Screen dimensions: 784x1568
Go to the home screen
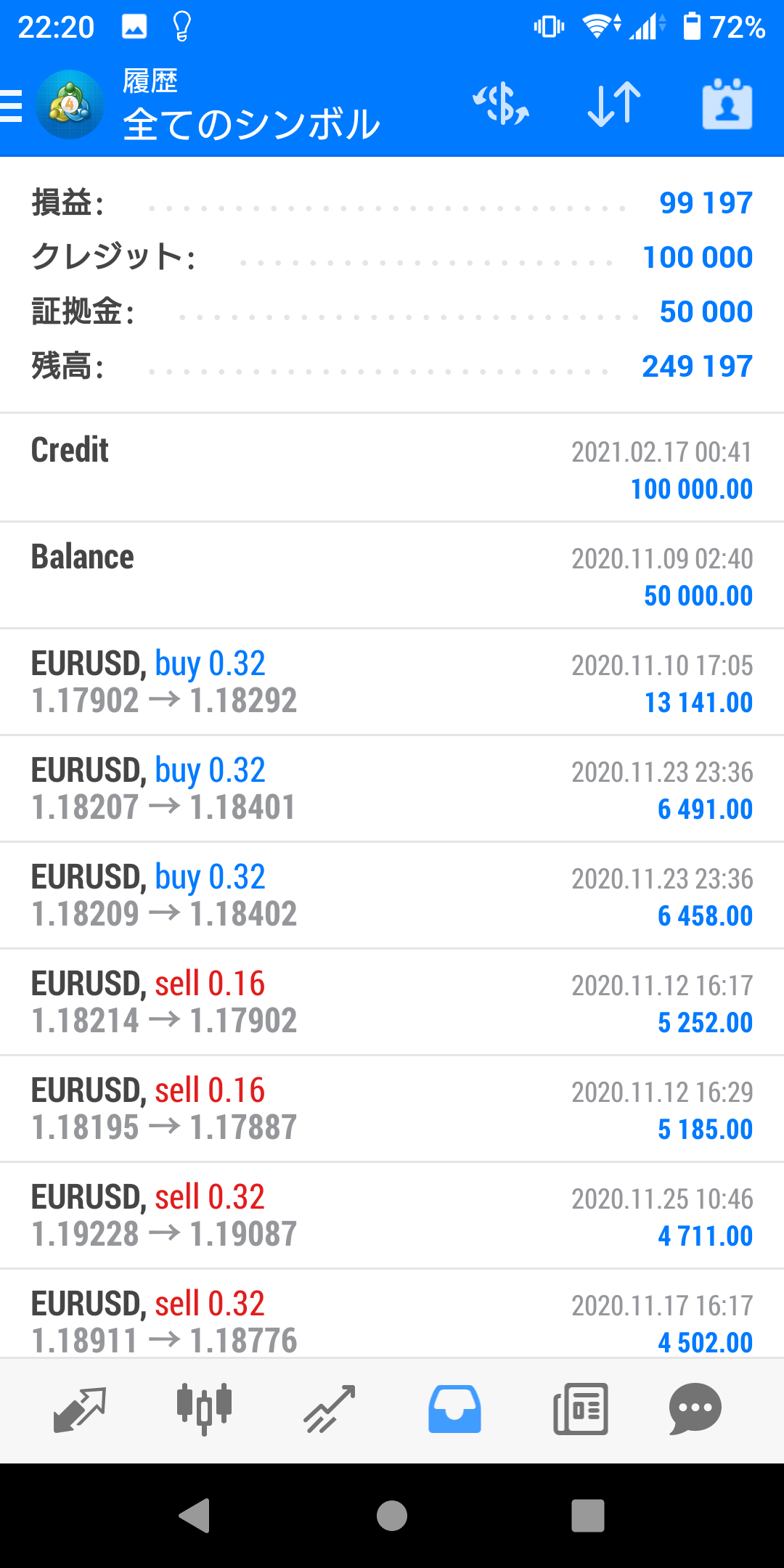[392, 1516]
